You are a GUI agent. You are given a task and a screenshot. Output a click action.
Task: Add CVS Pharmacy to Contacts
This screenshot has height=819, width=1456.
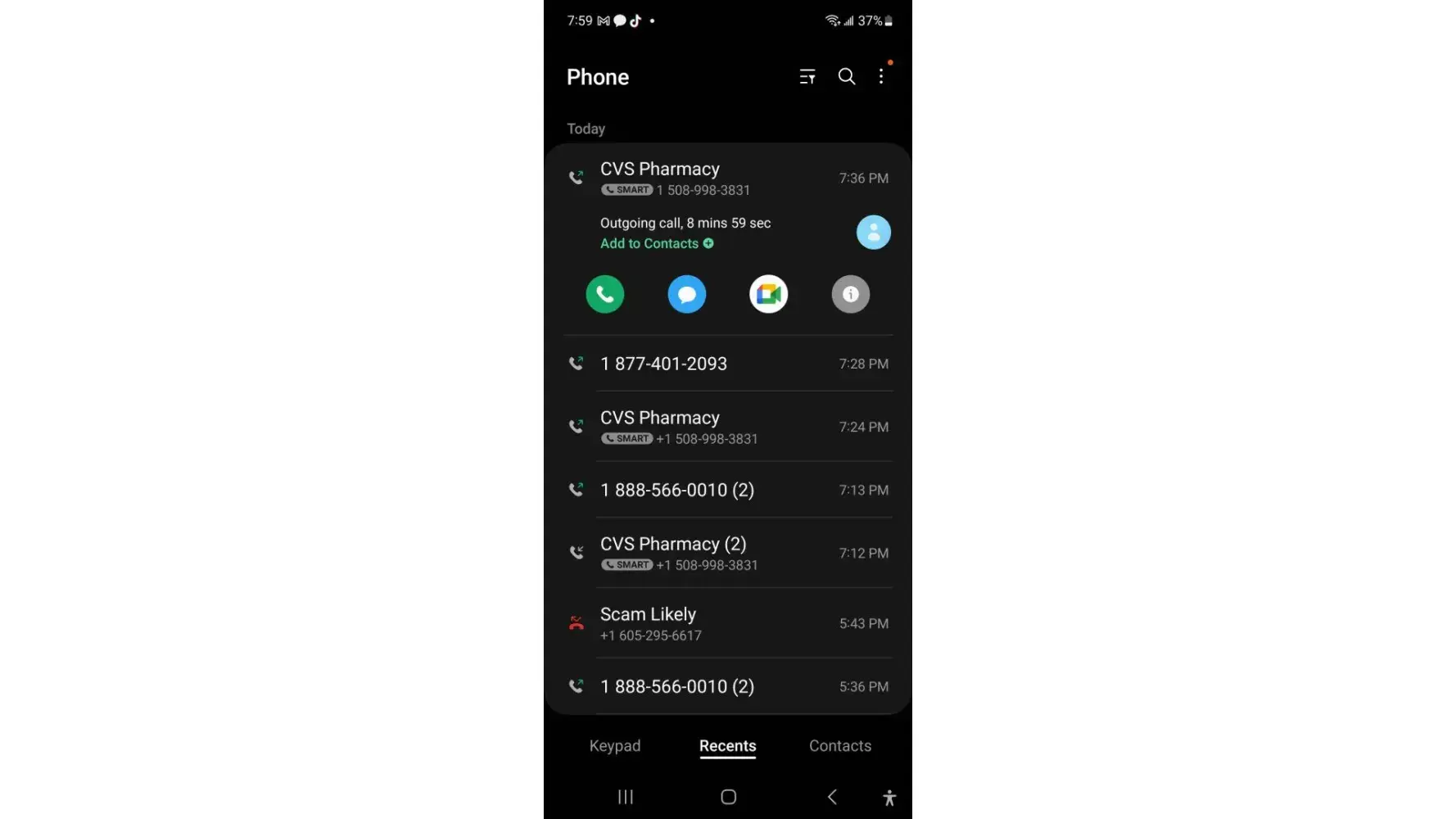point(656,244)
